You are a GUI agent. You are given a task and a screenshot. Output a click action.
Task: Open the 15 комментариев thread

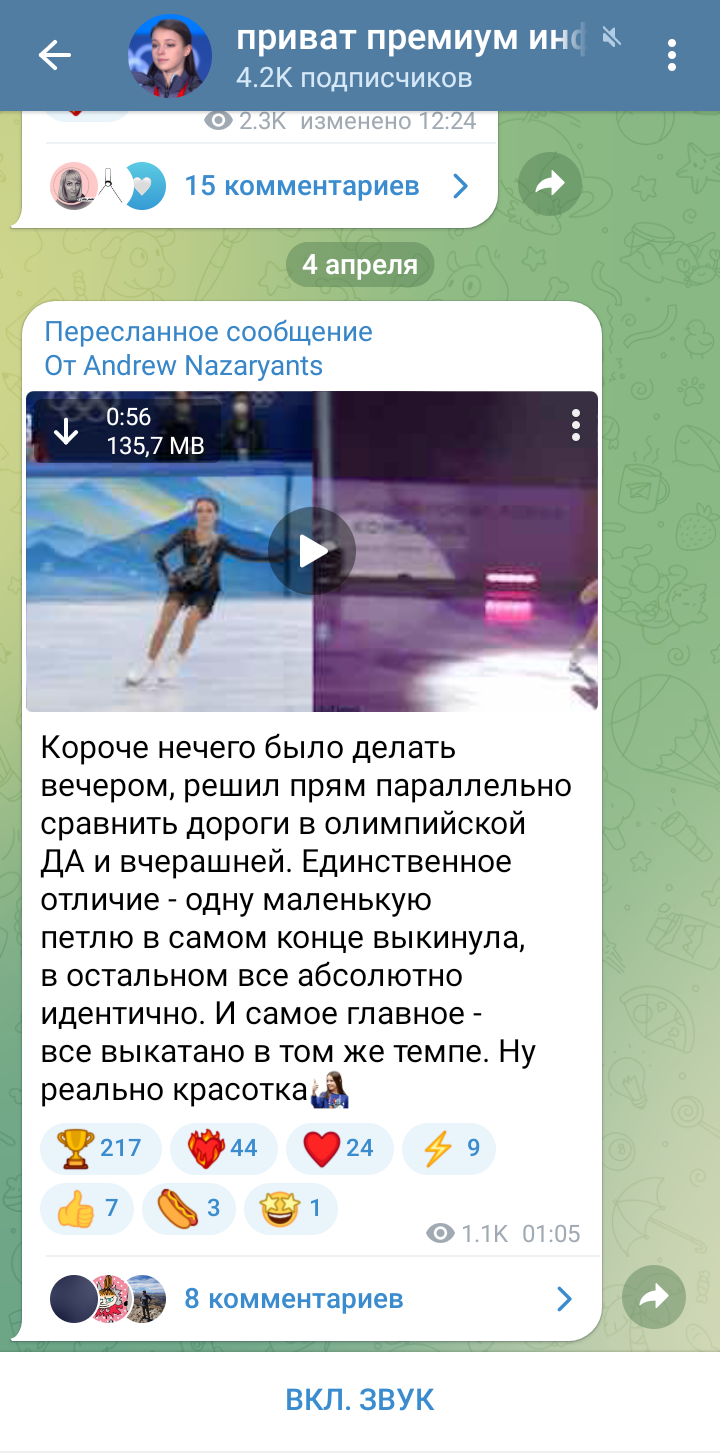tap(300, 186)
